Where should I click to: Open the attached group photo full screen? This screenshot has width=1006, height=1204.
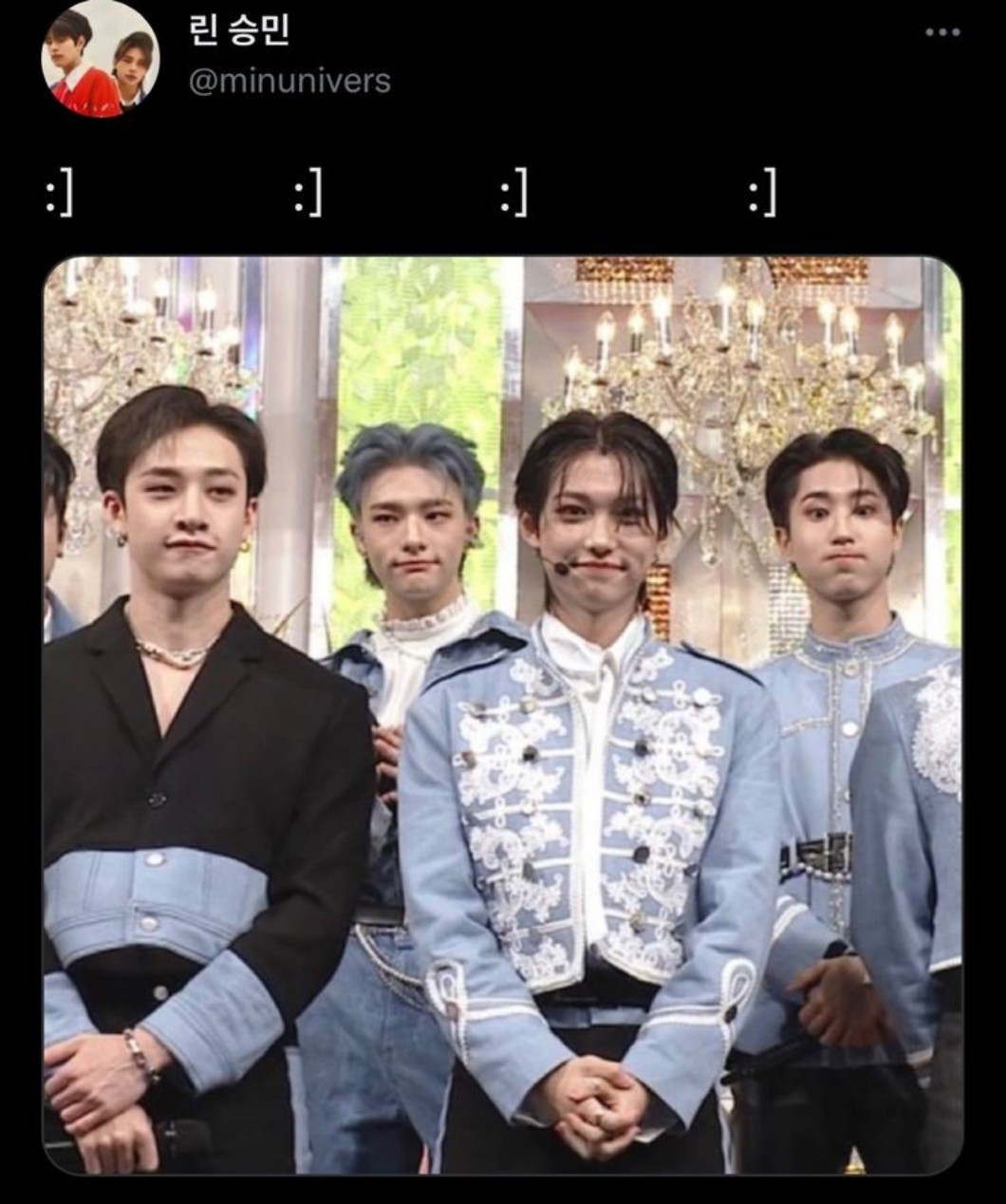(503, 714)
